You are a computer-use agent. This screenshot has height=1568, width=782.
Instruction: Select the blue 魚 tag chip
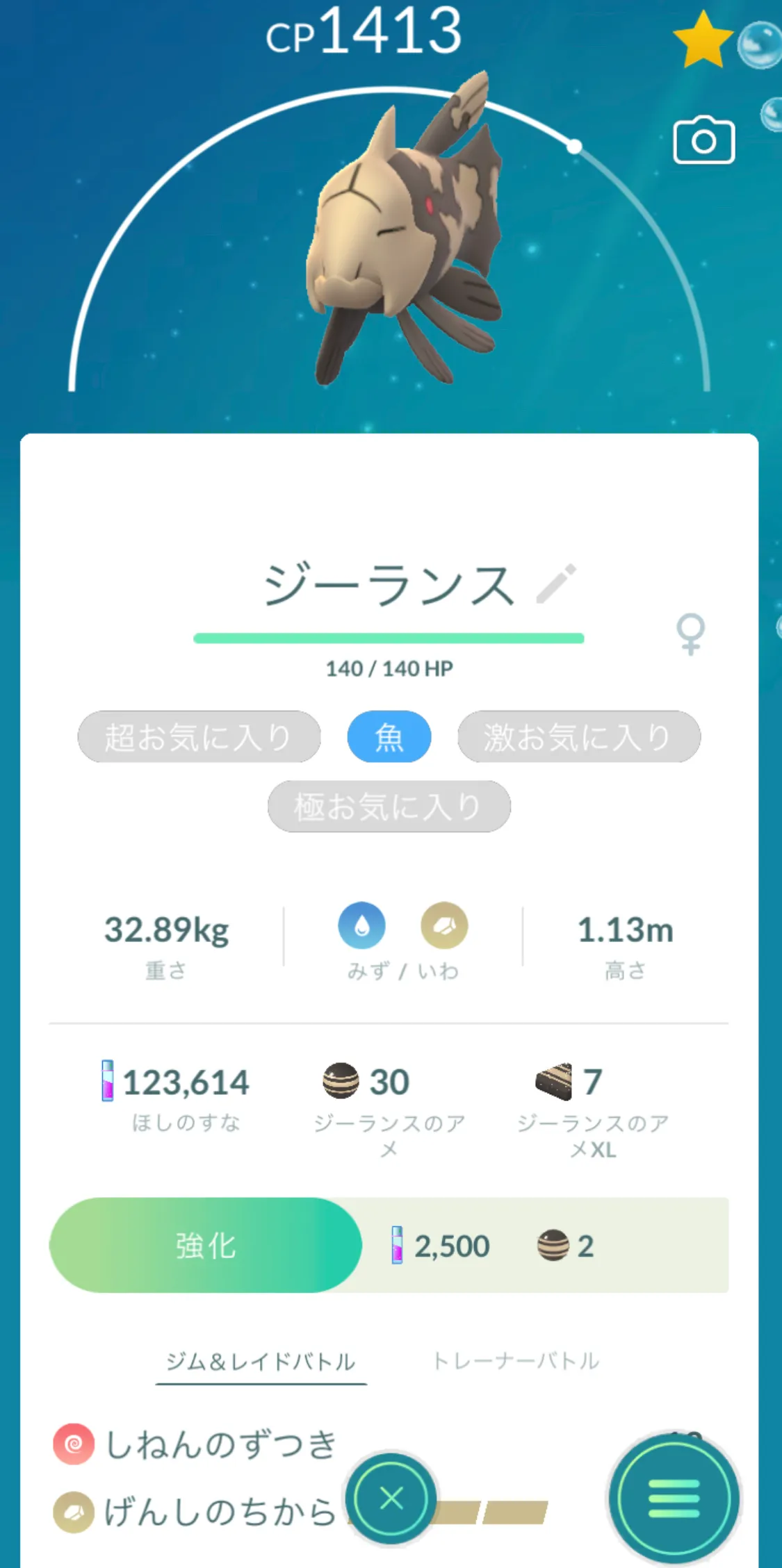389,736
